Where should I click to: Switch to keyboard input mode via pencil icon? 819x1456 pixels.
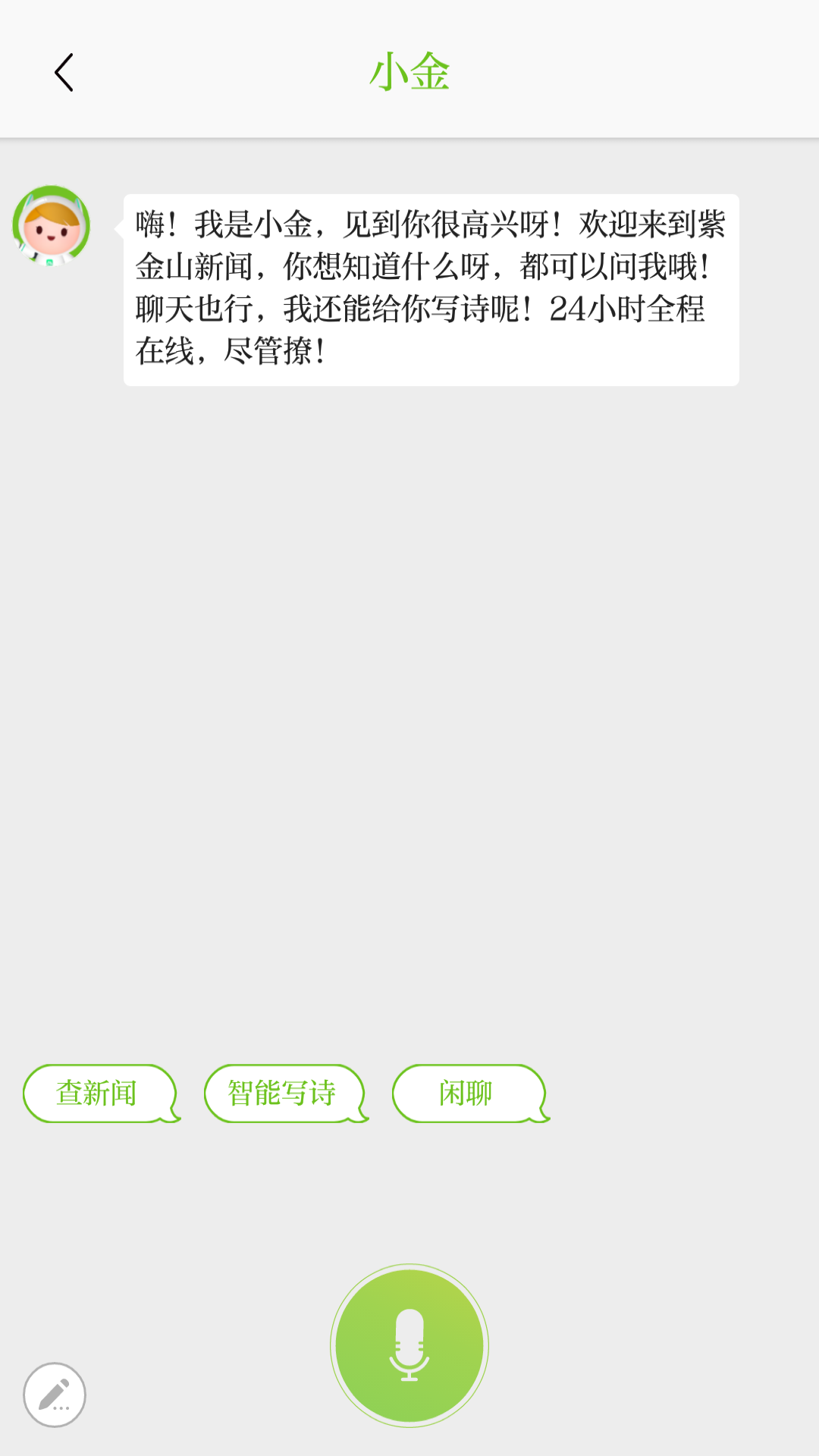[55, 1394]
